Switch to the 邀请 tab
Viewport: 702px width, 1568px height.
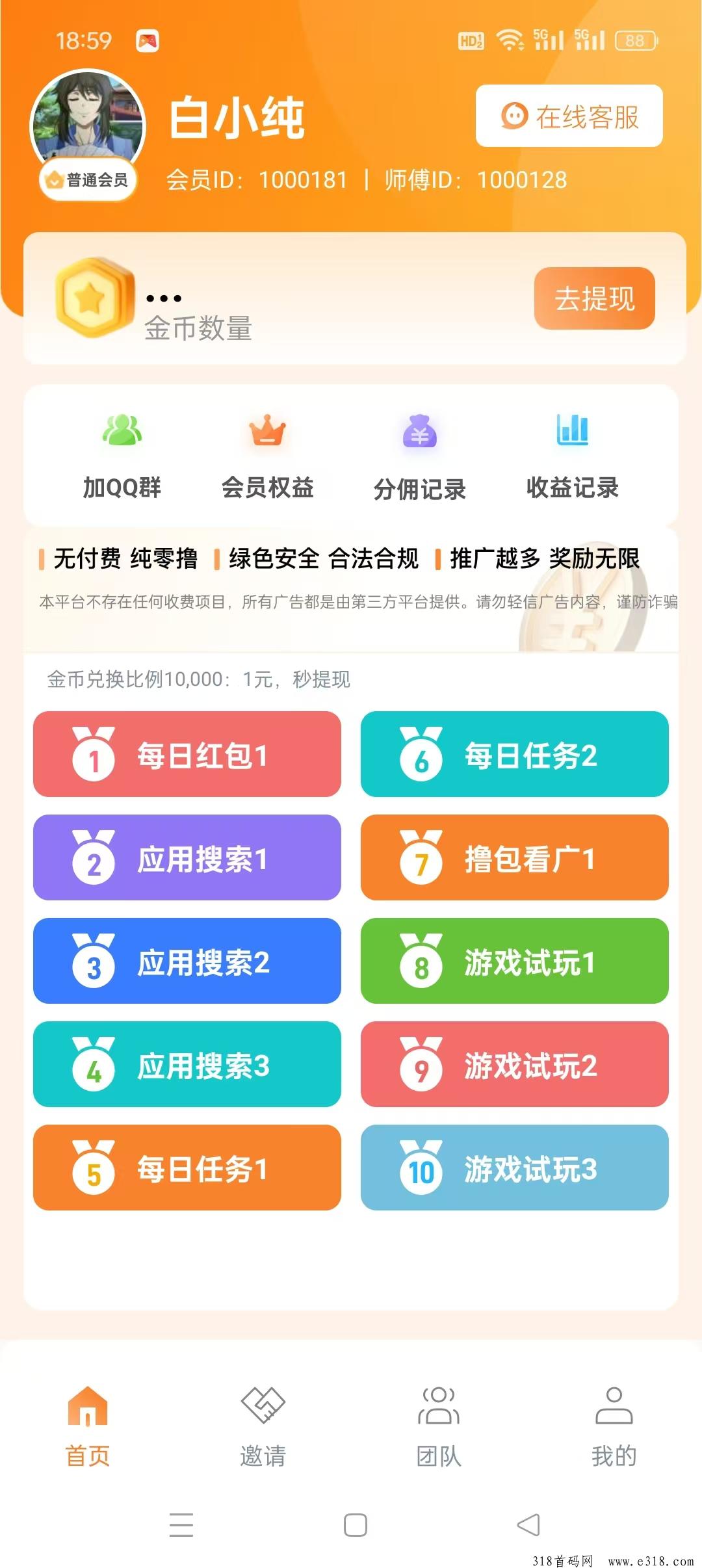263,1426
